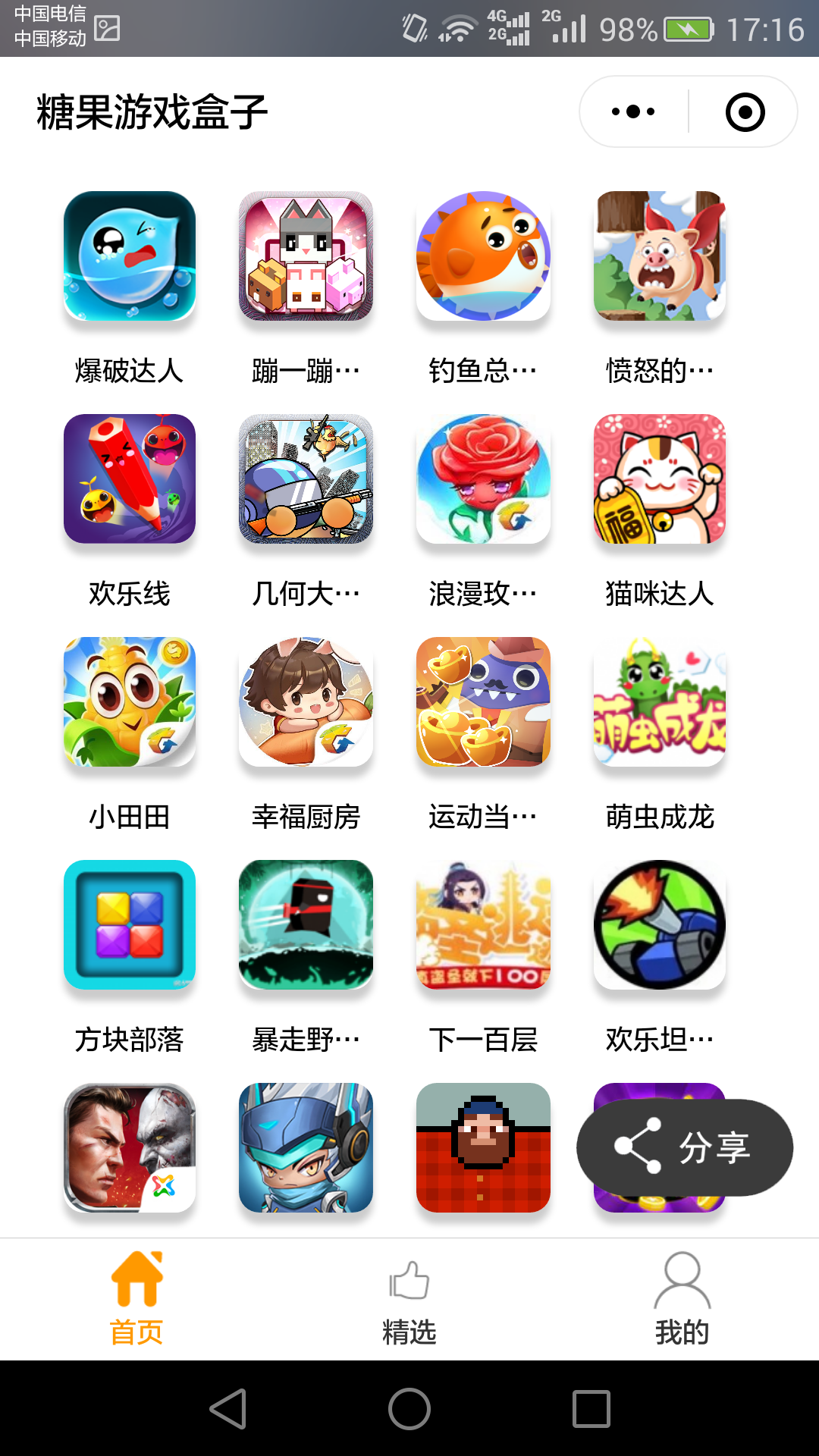Start the 幸福厨房 game
This screenshot has width=819, height=1456.
click(x=306, y=702)
